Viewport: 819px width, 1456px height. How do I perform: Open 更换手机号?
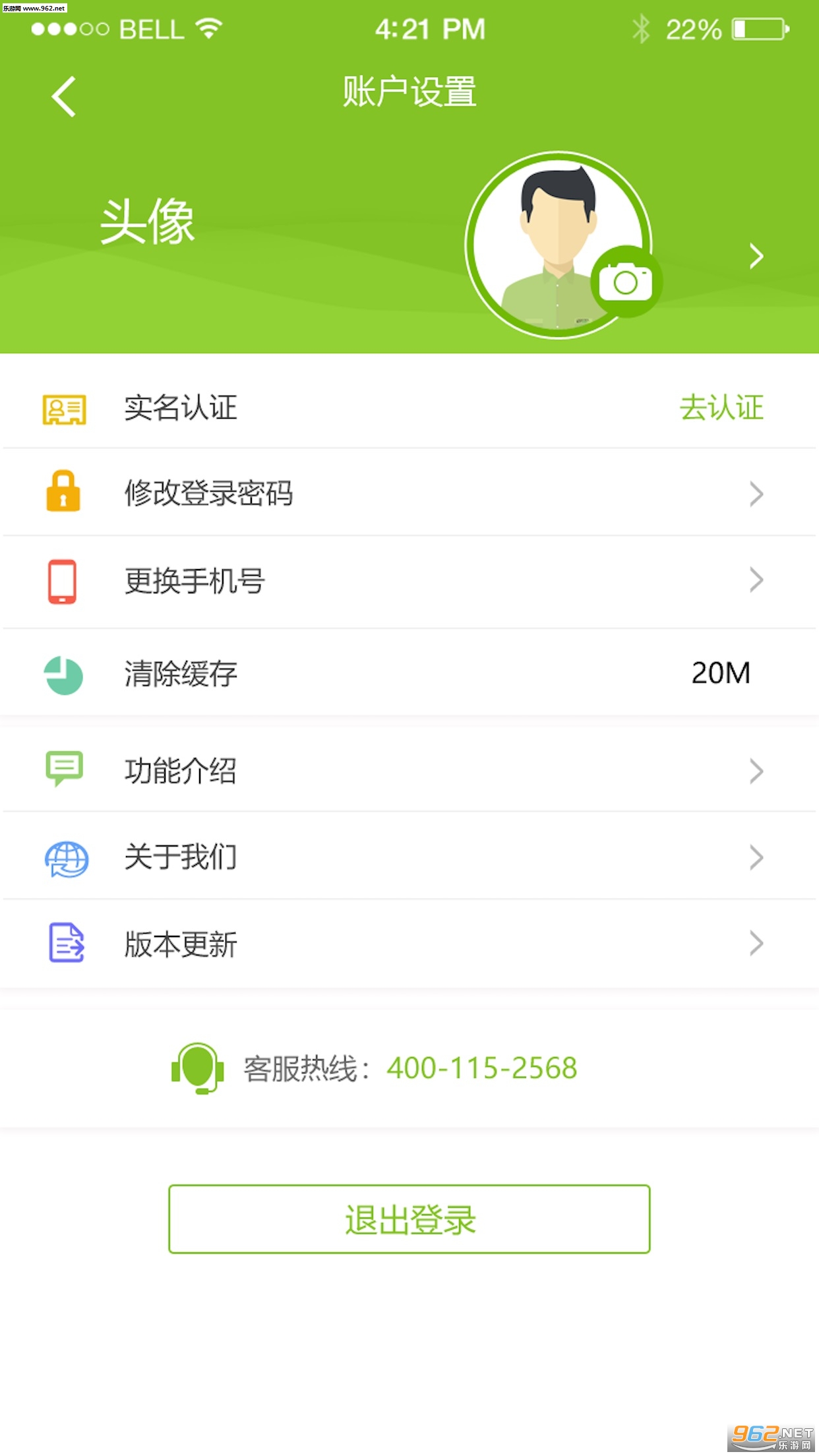point(409,581)
